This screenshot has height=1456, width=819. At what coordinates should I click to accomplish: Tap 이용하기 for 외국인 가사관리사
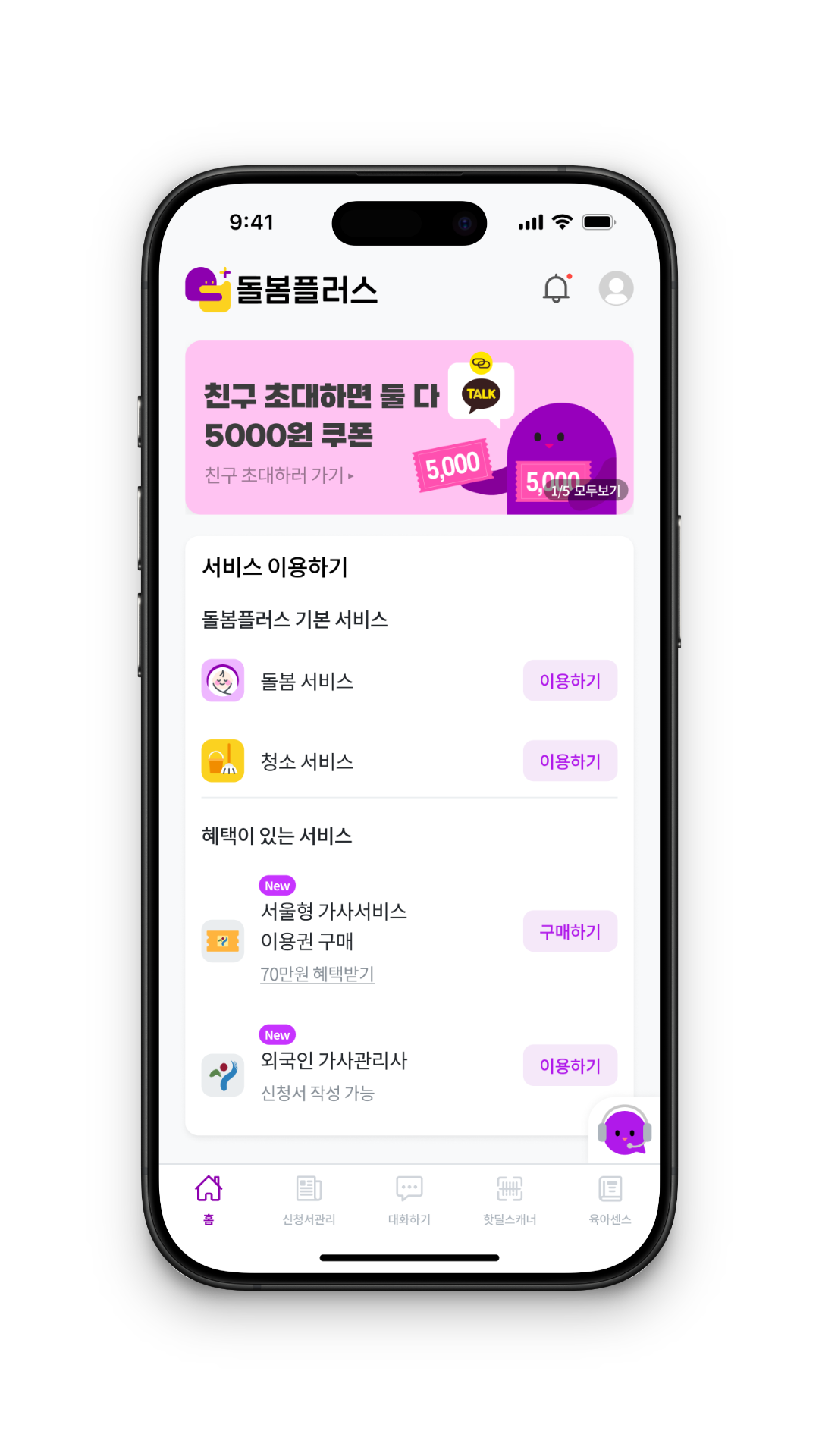570,1065
